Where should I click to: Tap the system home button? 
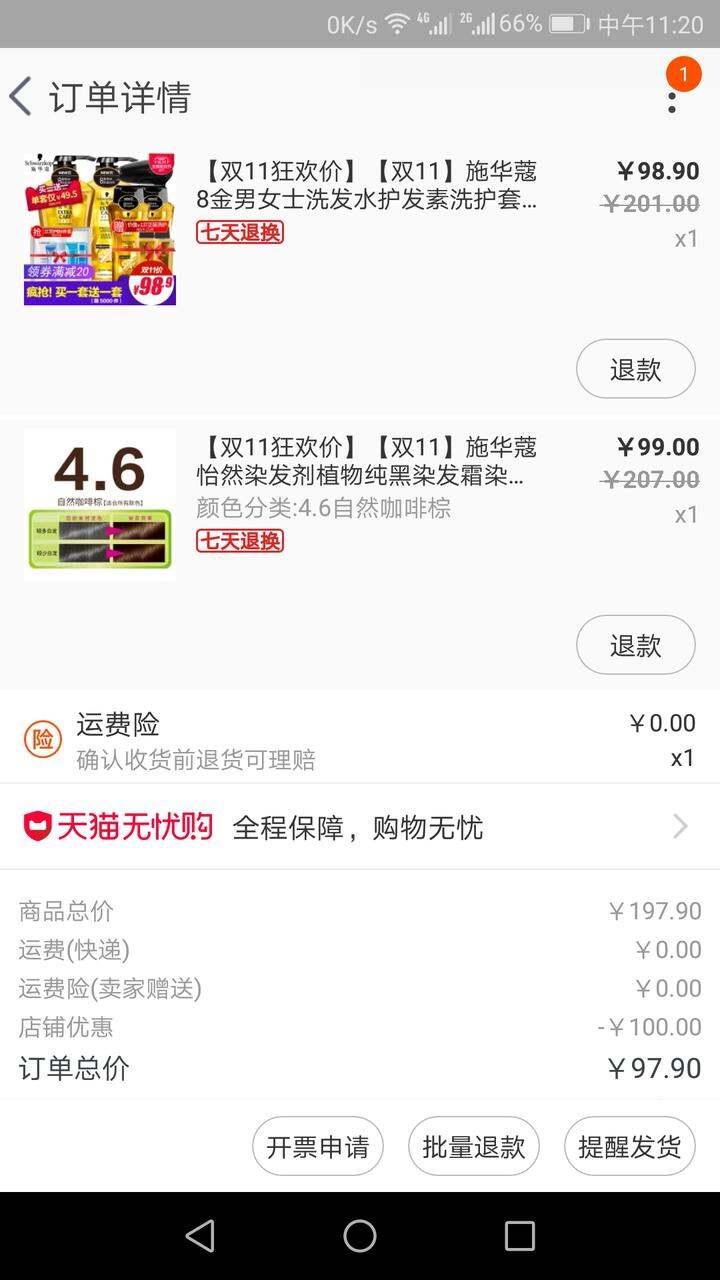[x=360, y=1236]
